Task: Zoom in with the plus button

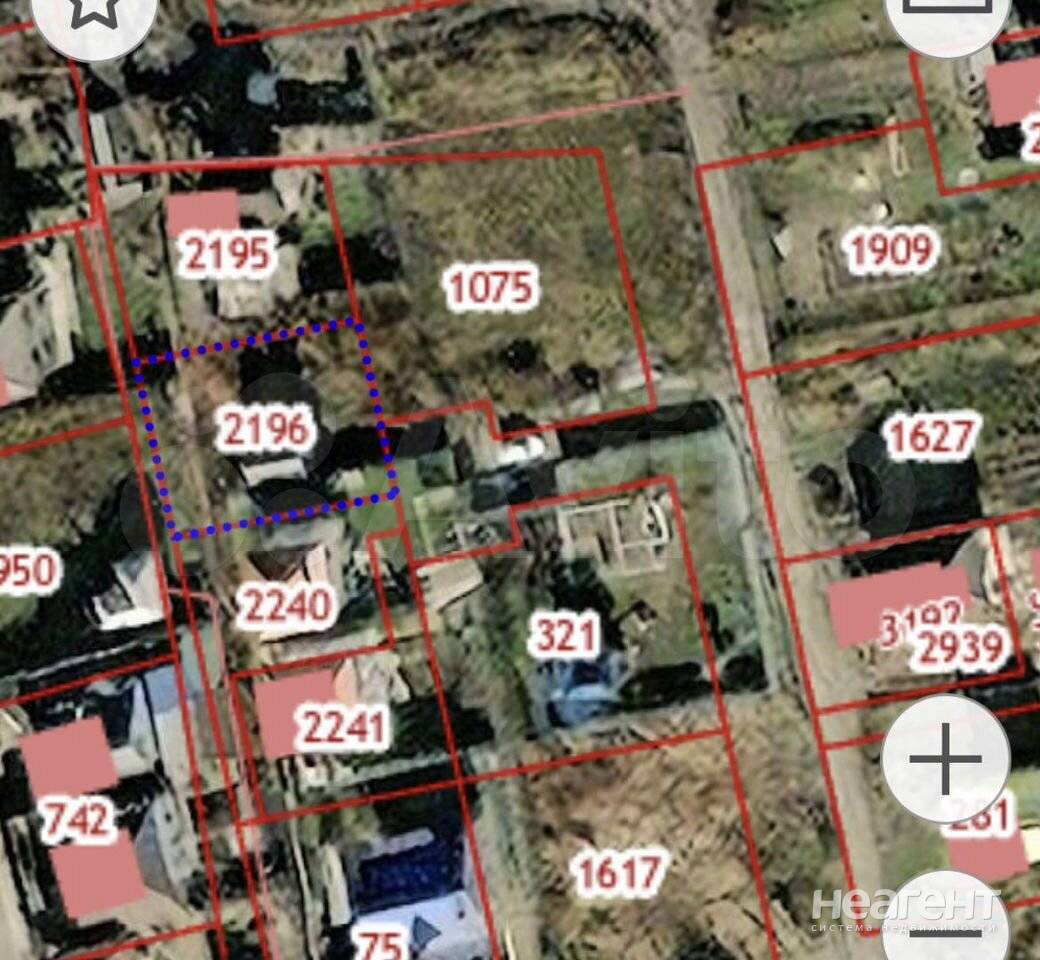Action: 945,758
